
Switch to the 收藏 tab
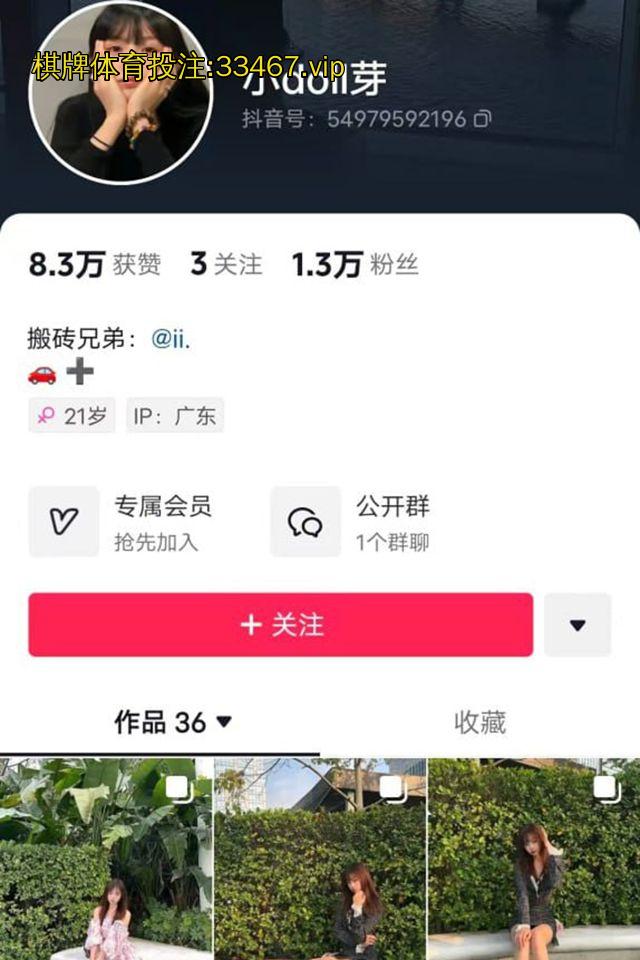tap(480, 722)
